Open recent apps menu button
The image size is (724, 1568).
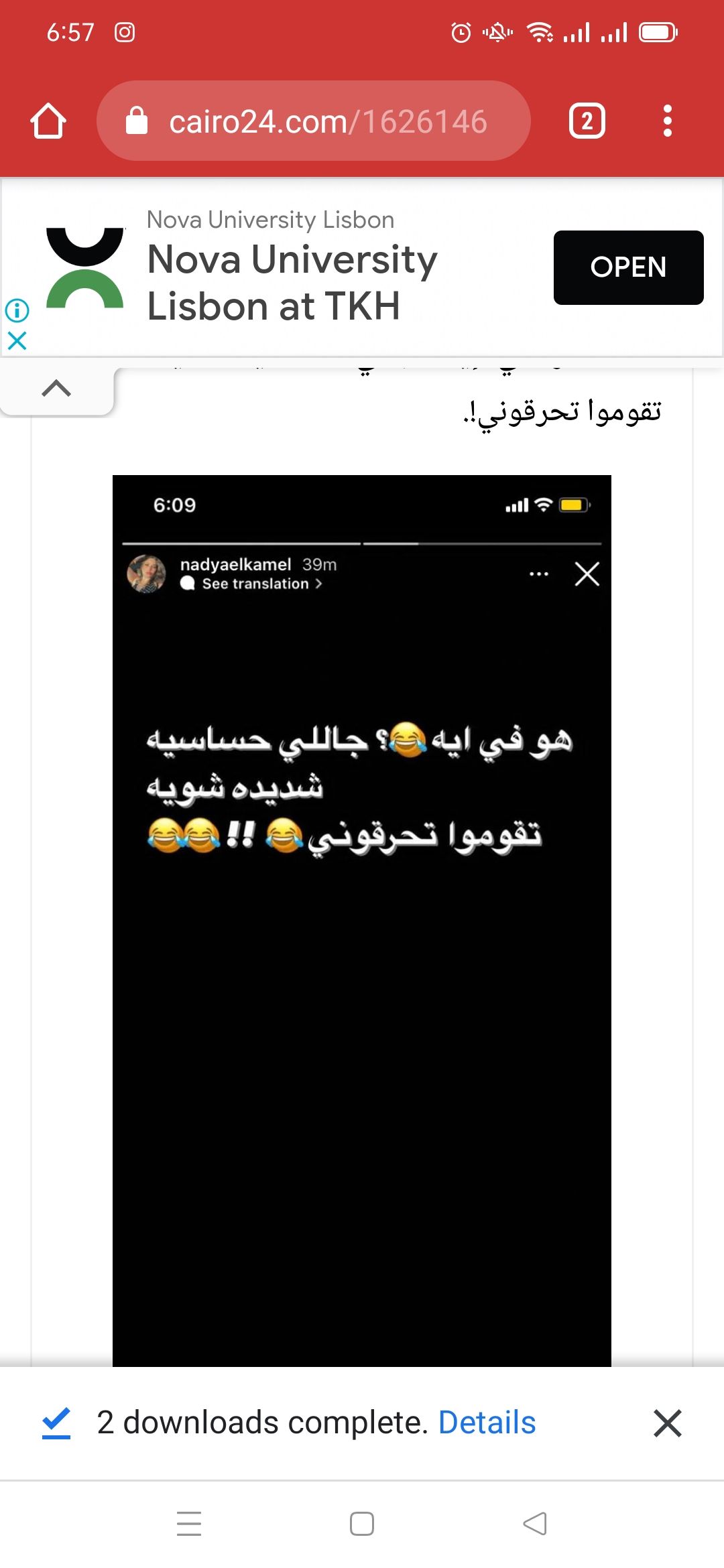[189, 1524]
